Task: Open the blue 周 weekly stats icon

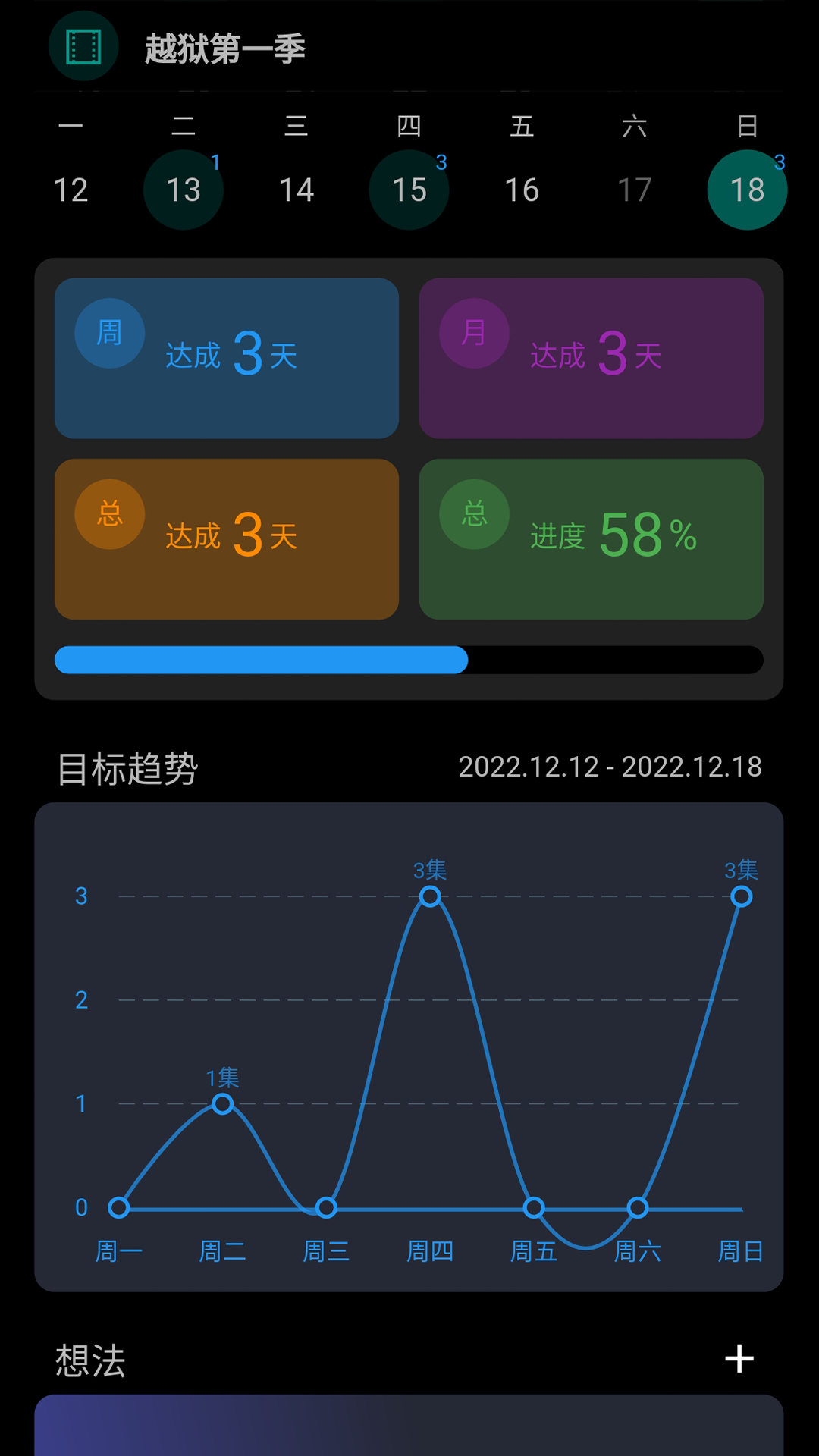Action: coord(109,332)
